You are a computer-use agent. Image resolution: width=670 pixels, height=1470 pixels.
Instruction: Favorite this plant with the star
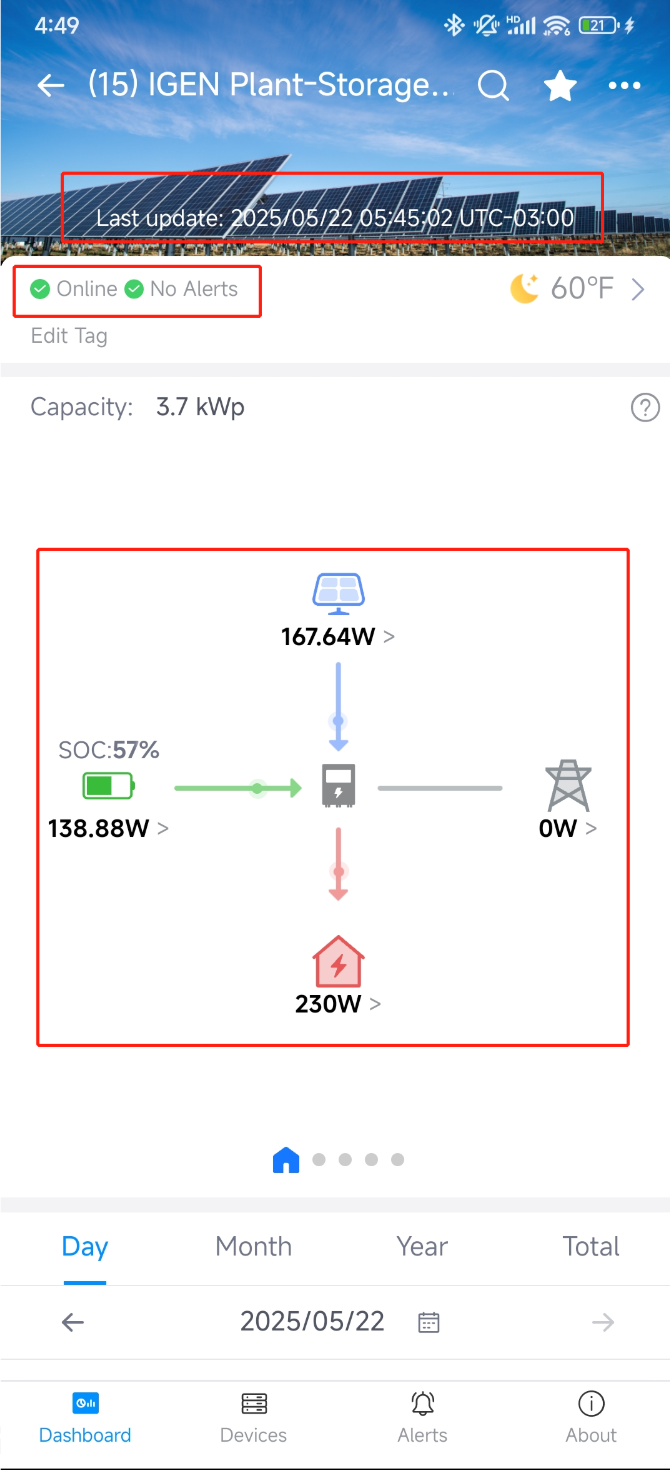coord(560,87)
